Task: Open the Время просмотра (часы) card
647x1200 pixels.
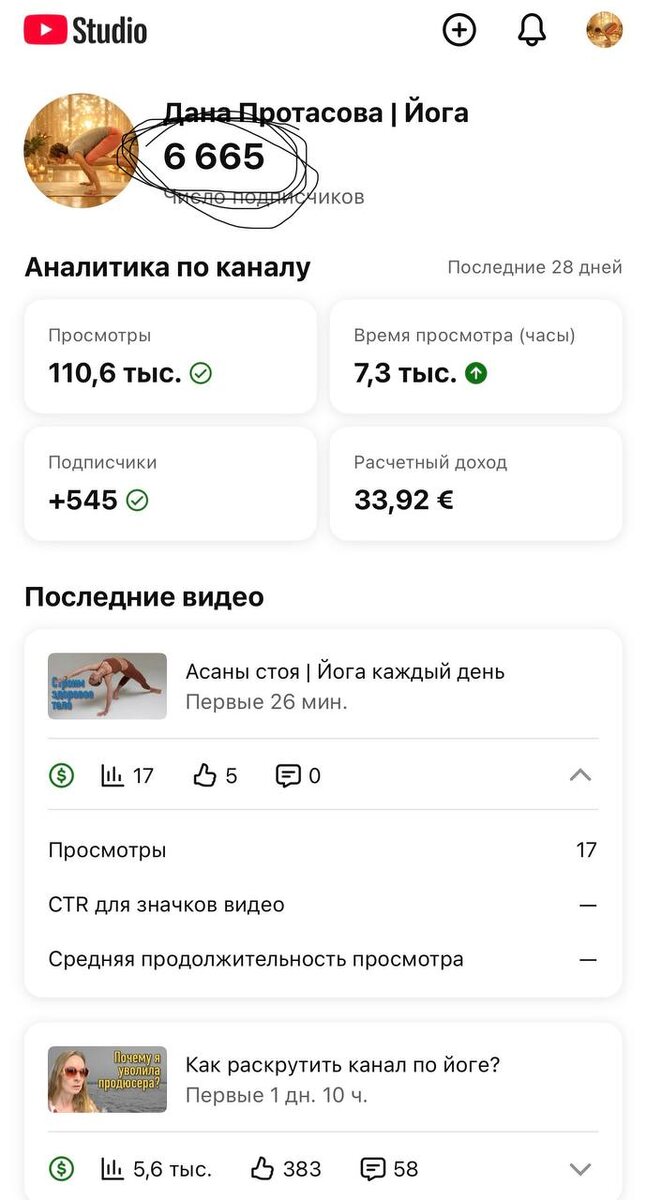Action: coord(476,356)
